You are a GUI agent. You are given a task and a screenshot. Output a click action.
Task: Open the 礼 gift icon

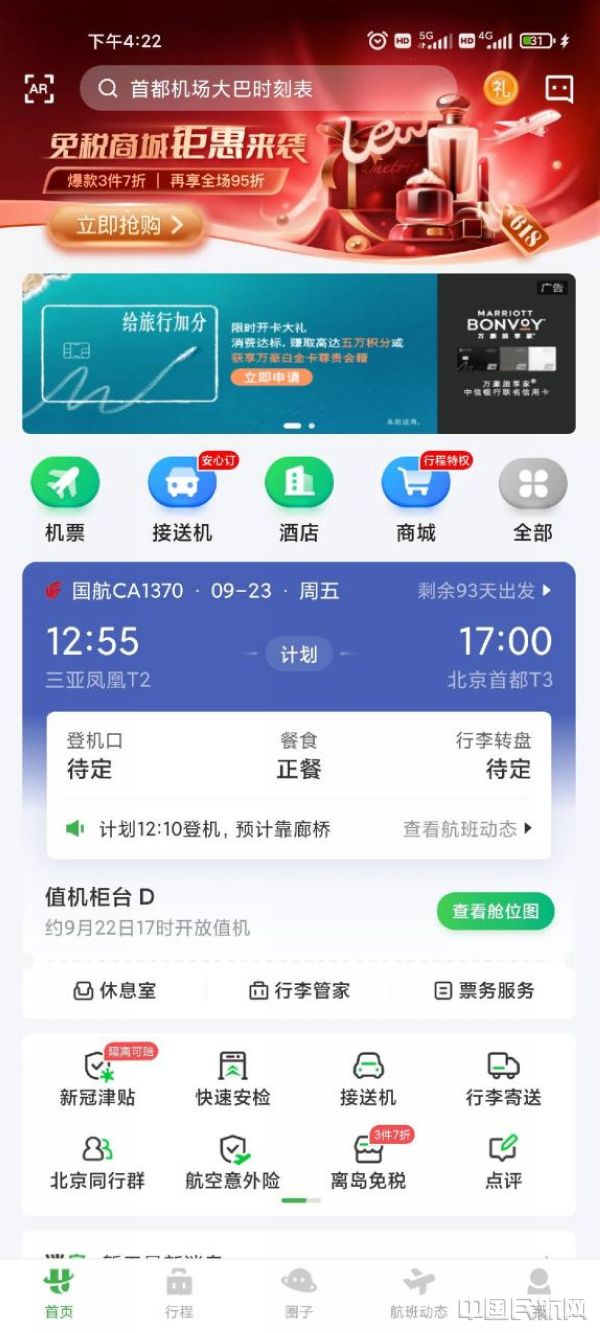click(x=501, y=89)
